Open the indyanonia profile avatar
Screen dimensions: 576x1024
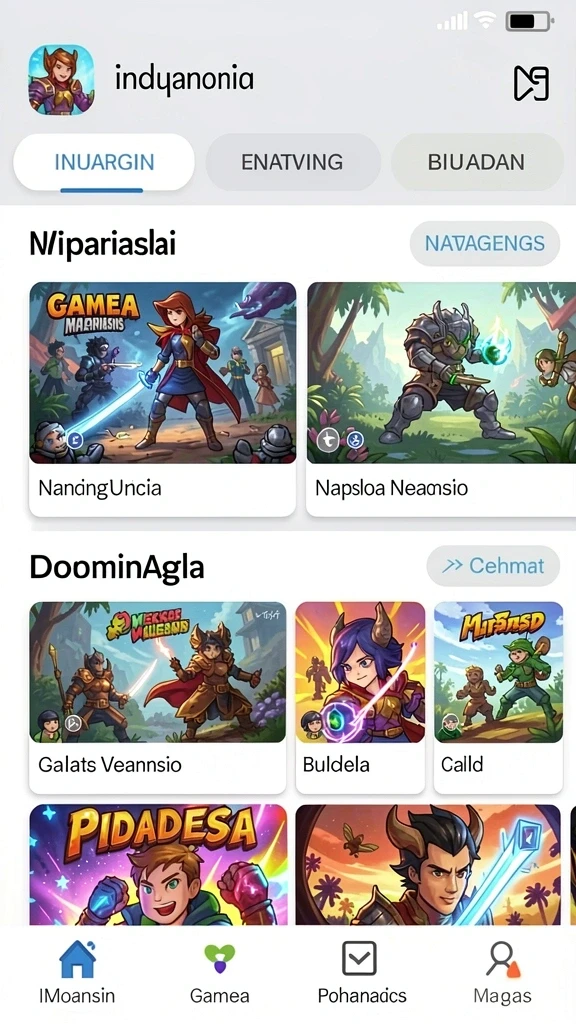pyautogui.click(x=61, y=80)
